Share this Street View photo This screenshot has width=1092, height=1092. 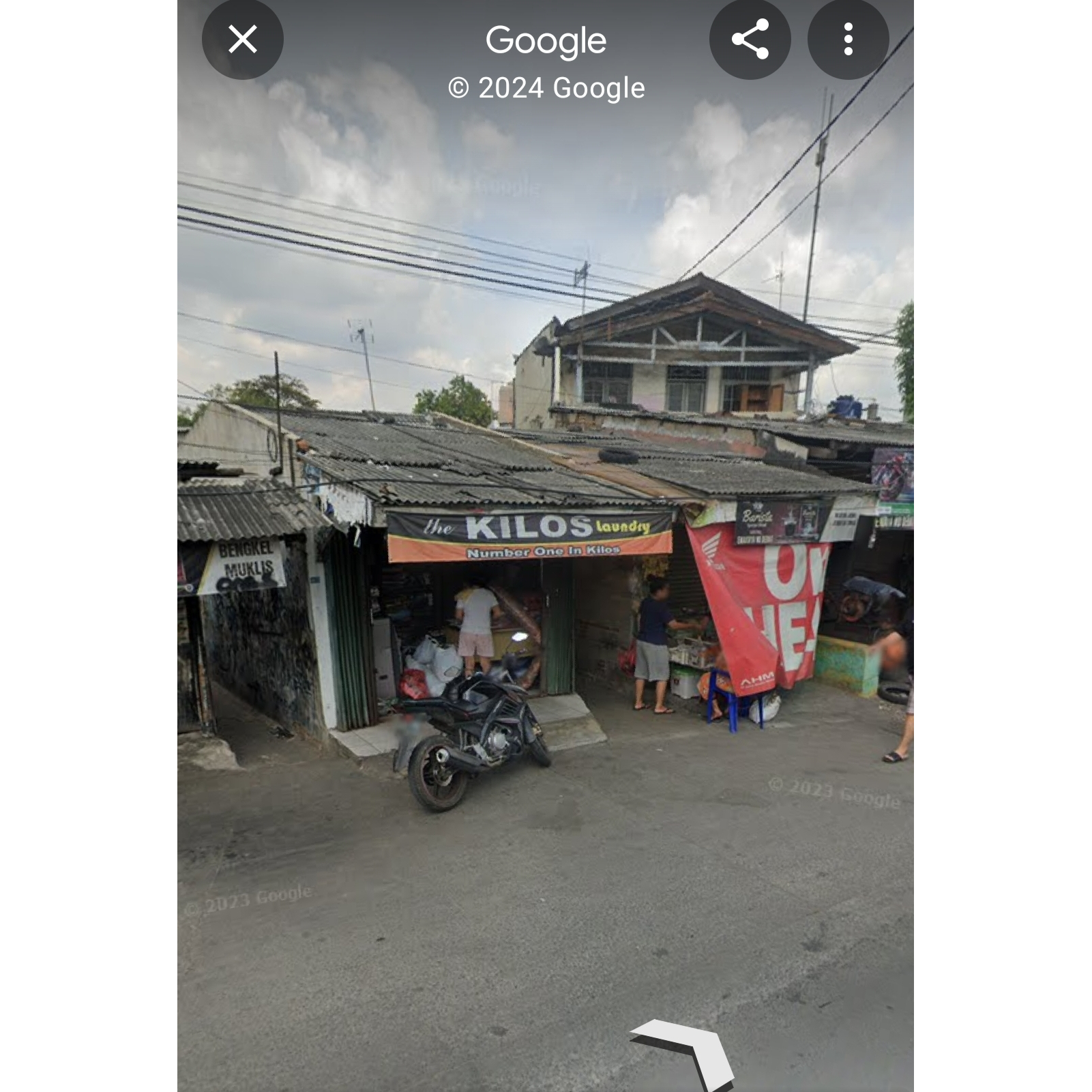[750, 40]
